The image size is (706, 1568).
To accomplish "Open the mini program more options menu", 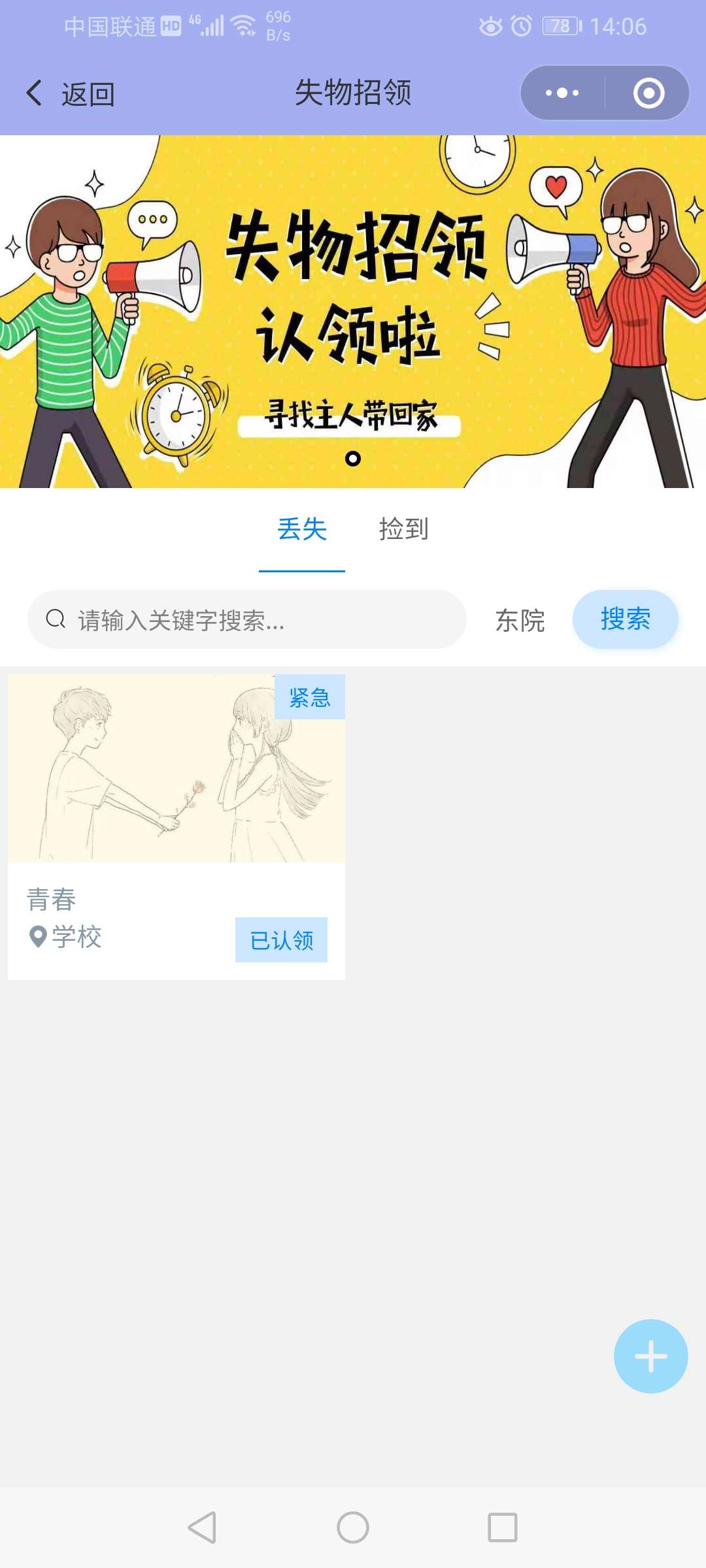I will [562, 93].
